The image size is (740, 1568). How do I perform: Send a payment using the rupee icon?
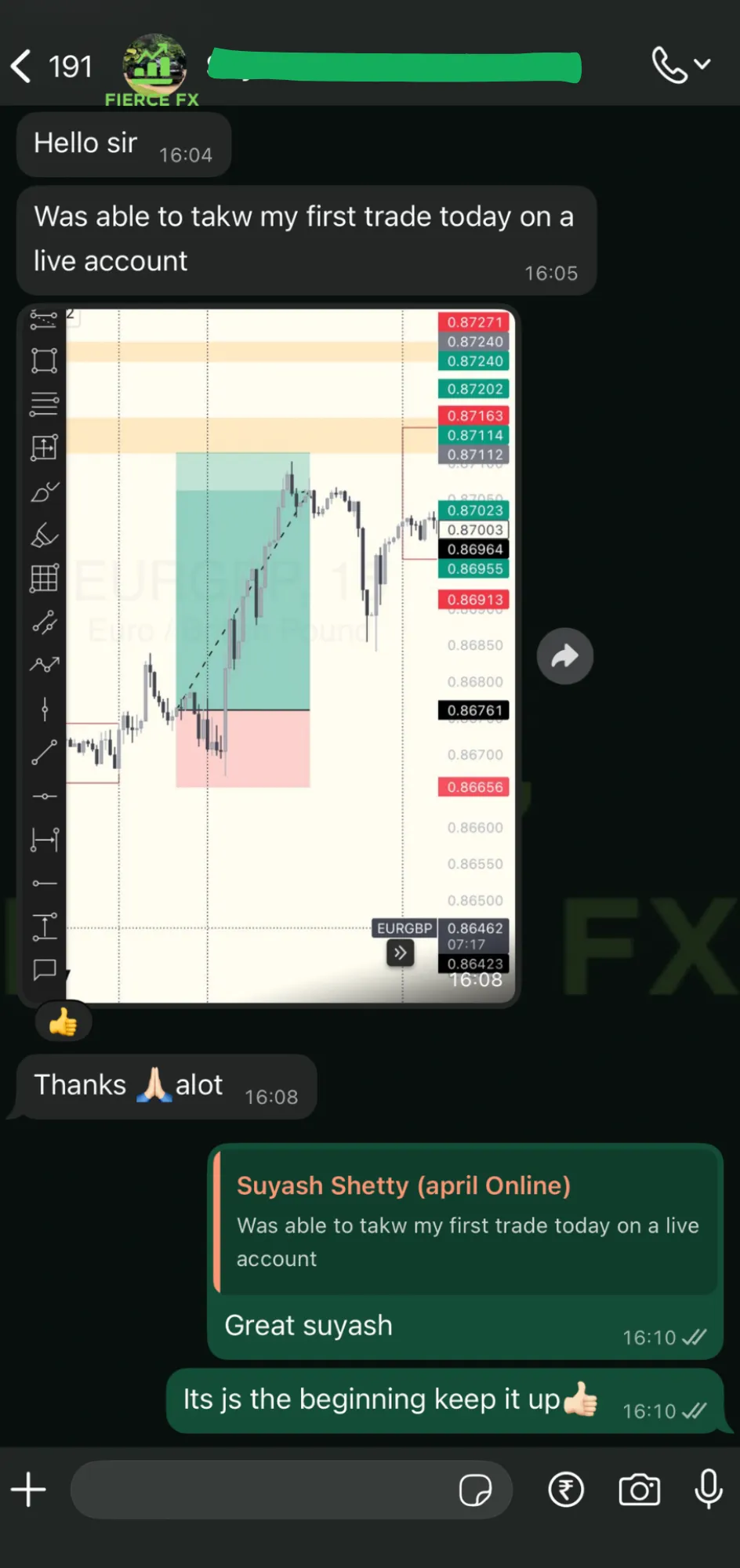(566, 1490)
